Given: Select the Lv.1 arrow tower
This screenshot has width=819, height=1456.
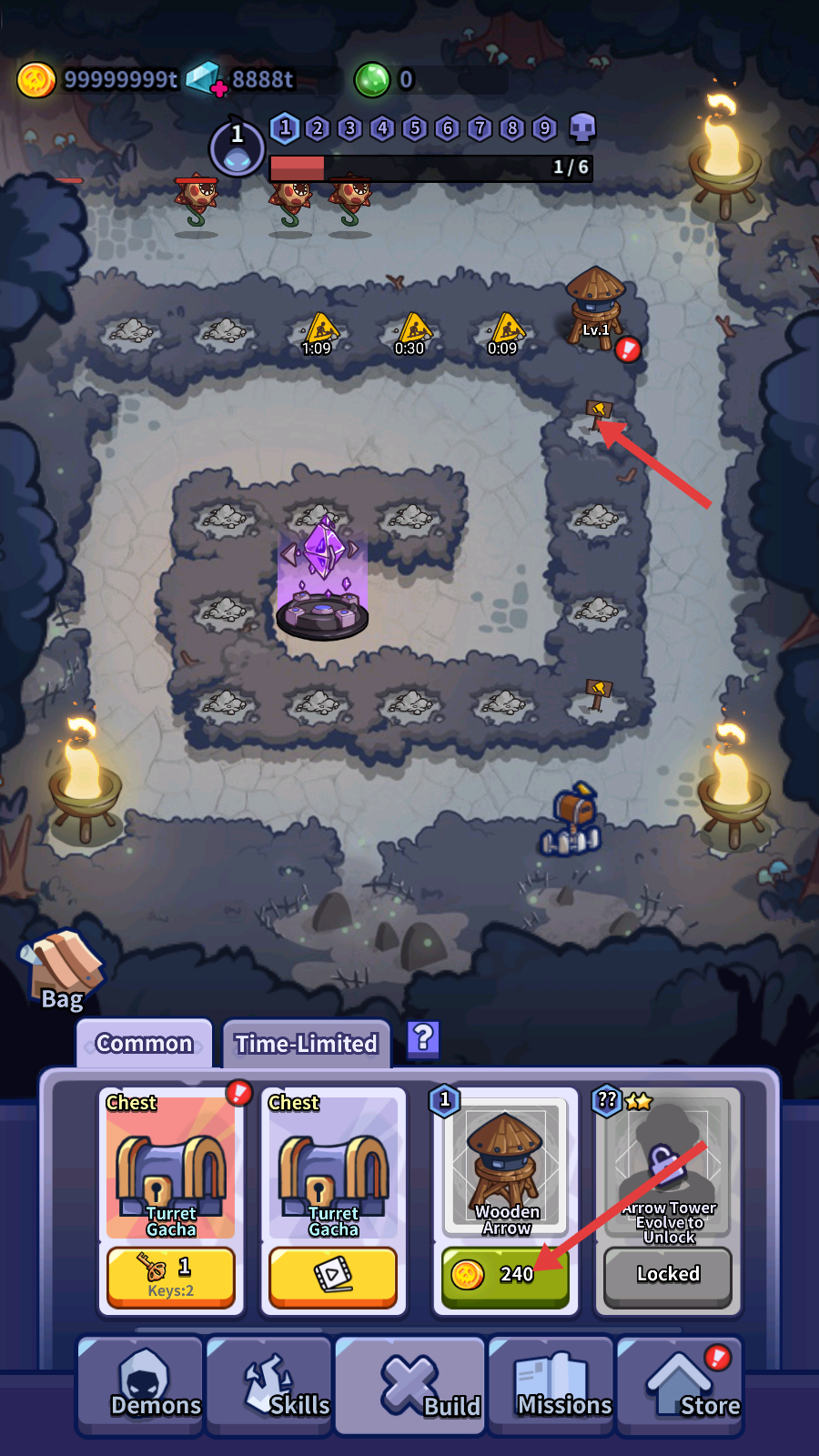Looking at the screenshot, I should click(595, 305).
